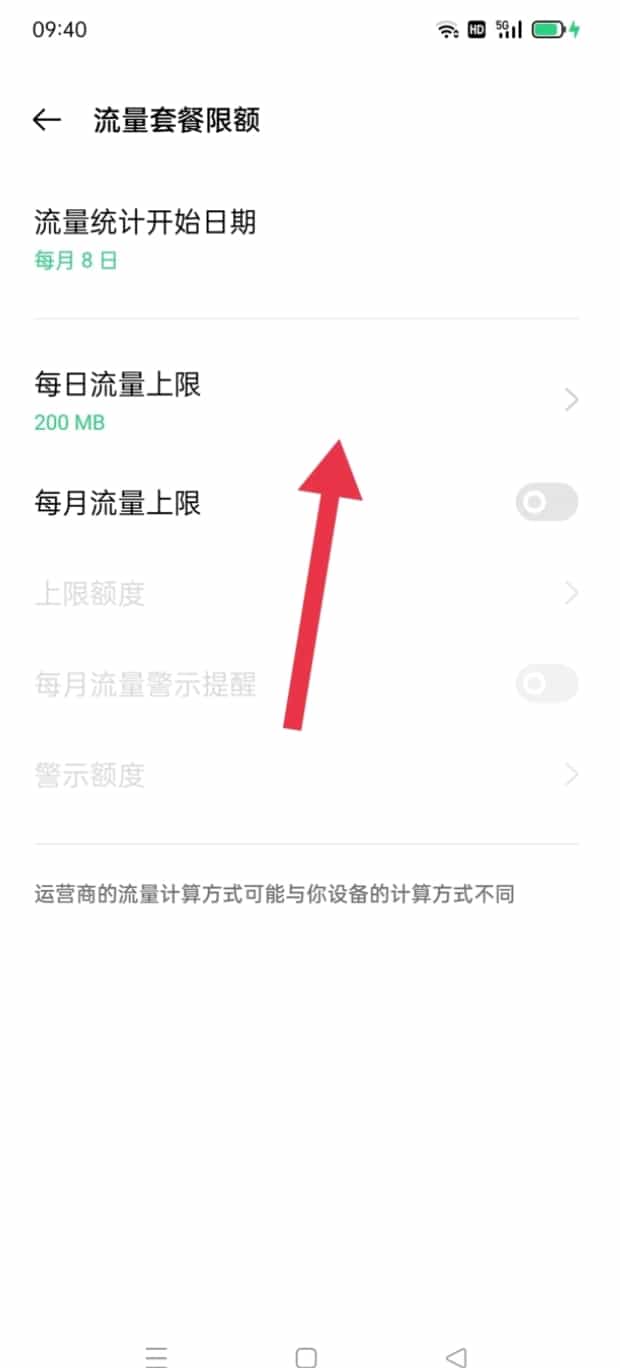Enable 每月流量上限 switch
This screenshot has height=1368, width=620.
(x=546, y=502)
